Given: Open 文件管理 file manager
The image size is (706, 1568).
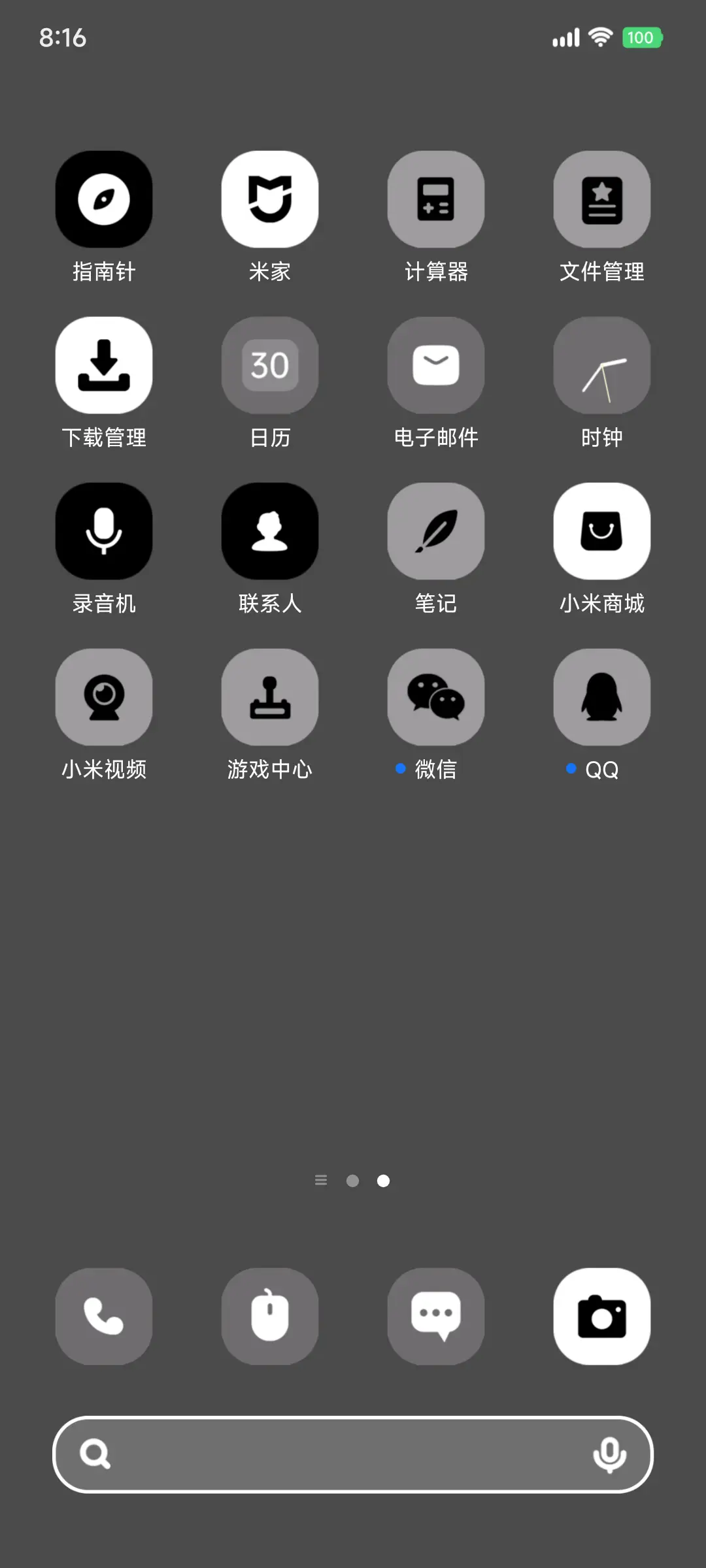Looking at the screenshot, I should (601, 199).
